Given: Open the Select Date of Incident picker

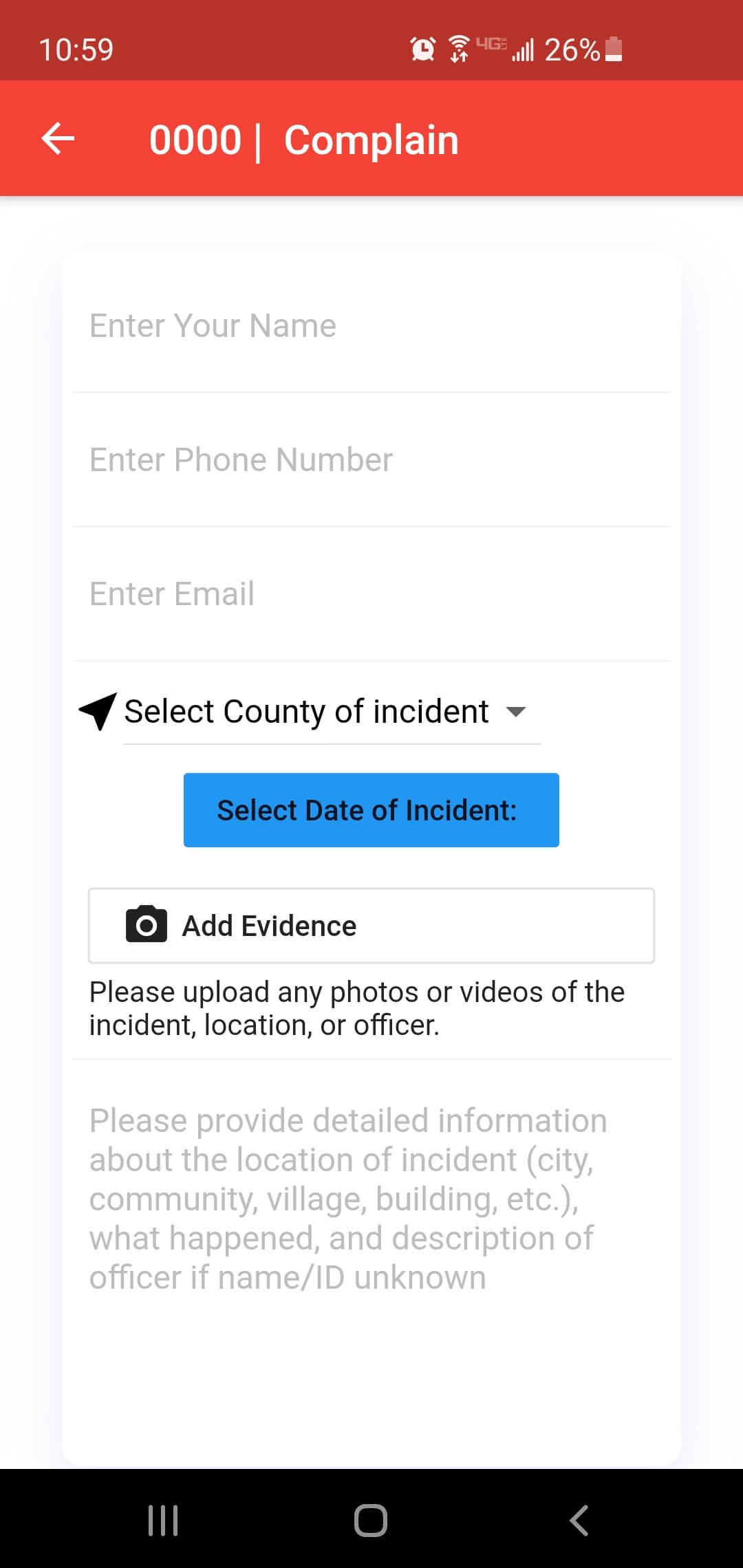Looking at the screenshot, I should coord(371,810).
